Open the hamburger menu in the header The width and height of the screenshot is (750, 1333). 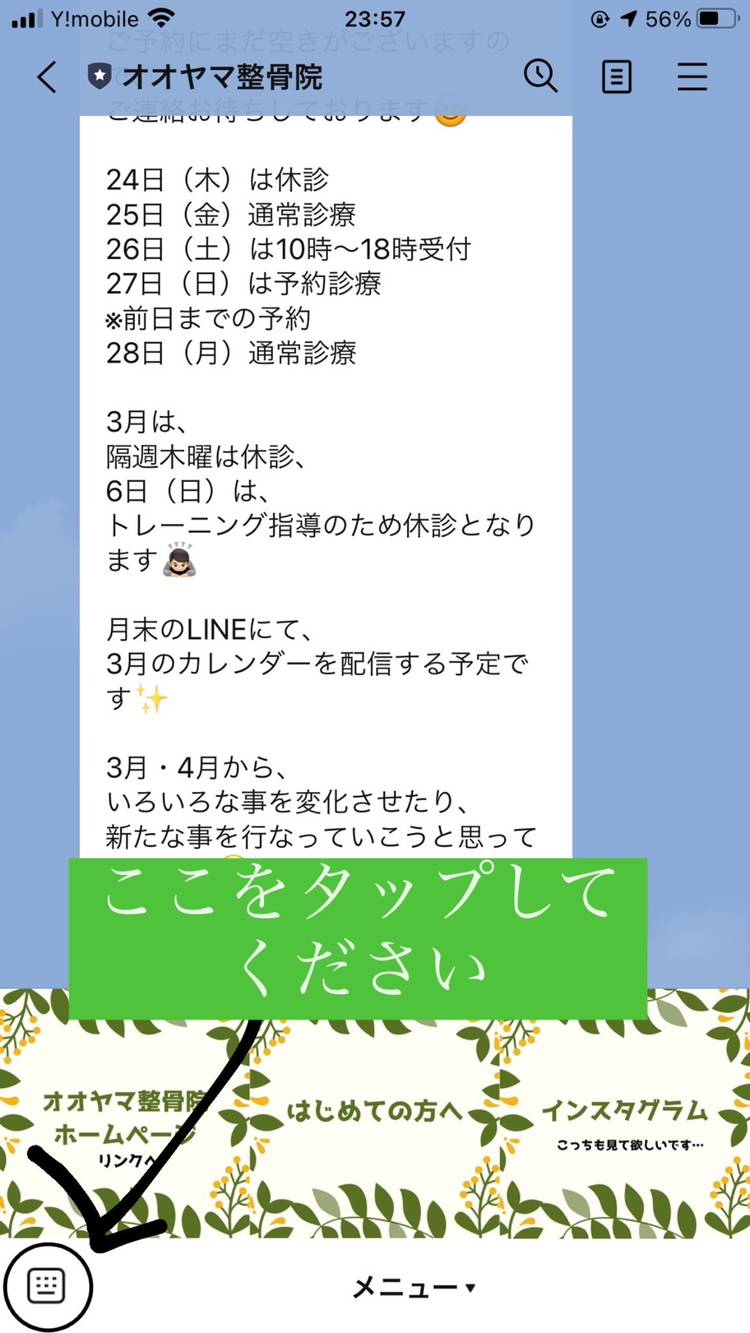(x=692, y=77)
